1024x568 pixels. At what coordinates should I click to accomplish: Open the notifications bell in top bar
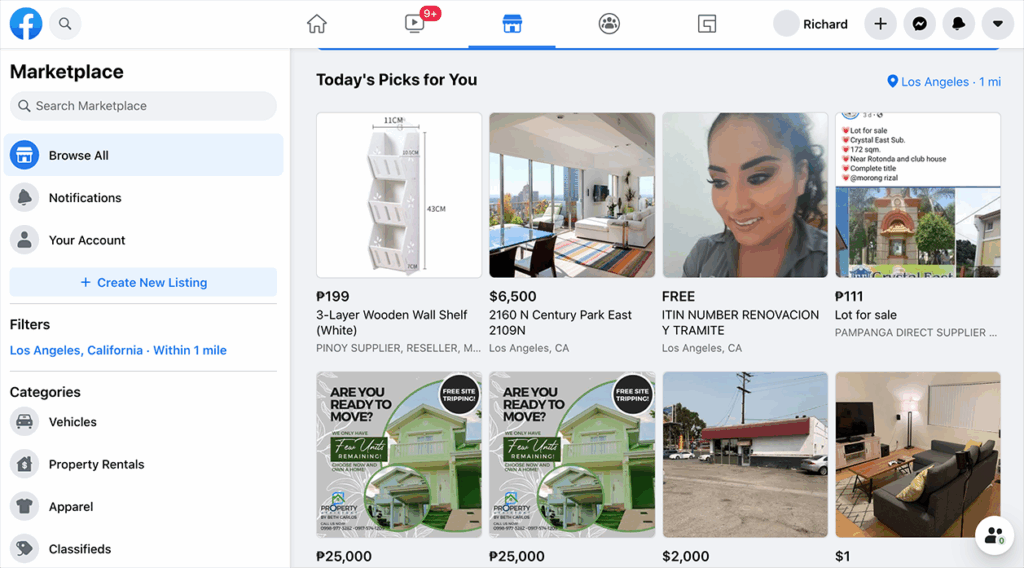click(x=958, y=24)
